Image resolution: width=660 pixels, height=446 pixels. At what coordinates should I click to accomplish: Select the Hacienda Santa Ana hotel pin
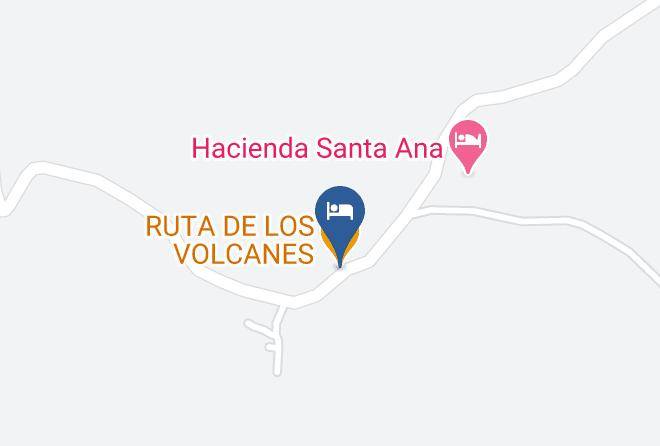(468, 145)
